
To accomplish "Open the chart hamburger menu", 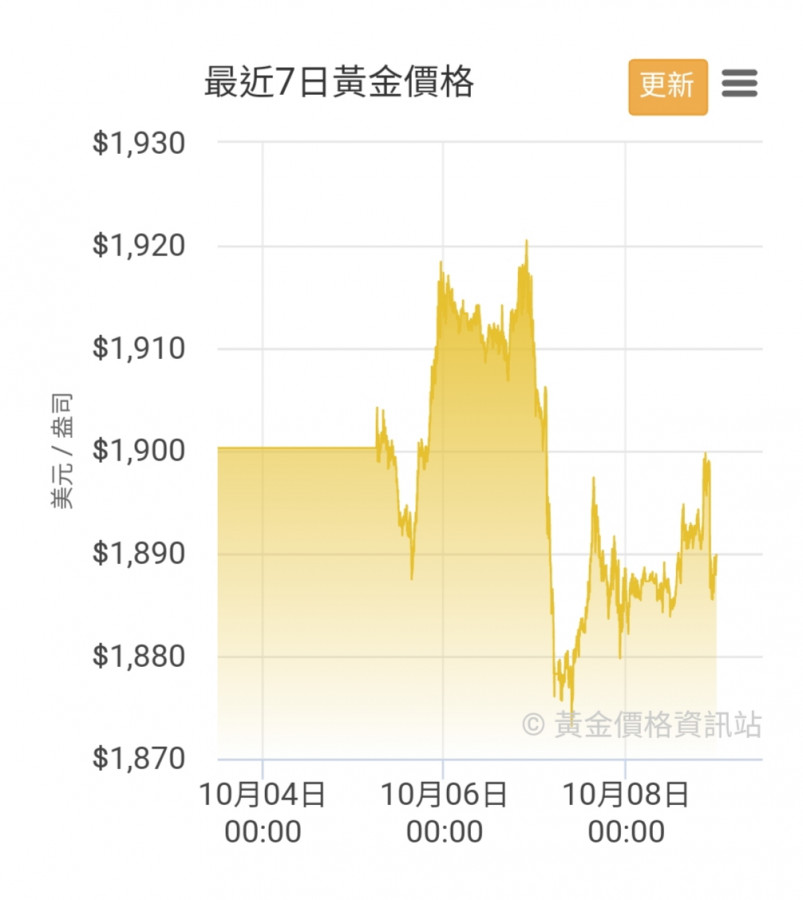I will point(739,84).
